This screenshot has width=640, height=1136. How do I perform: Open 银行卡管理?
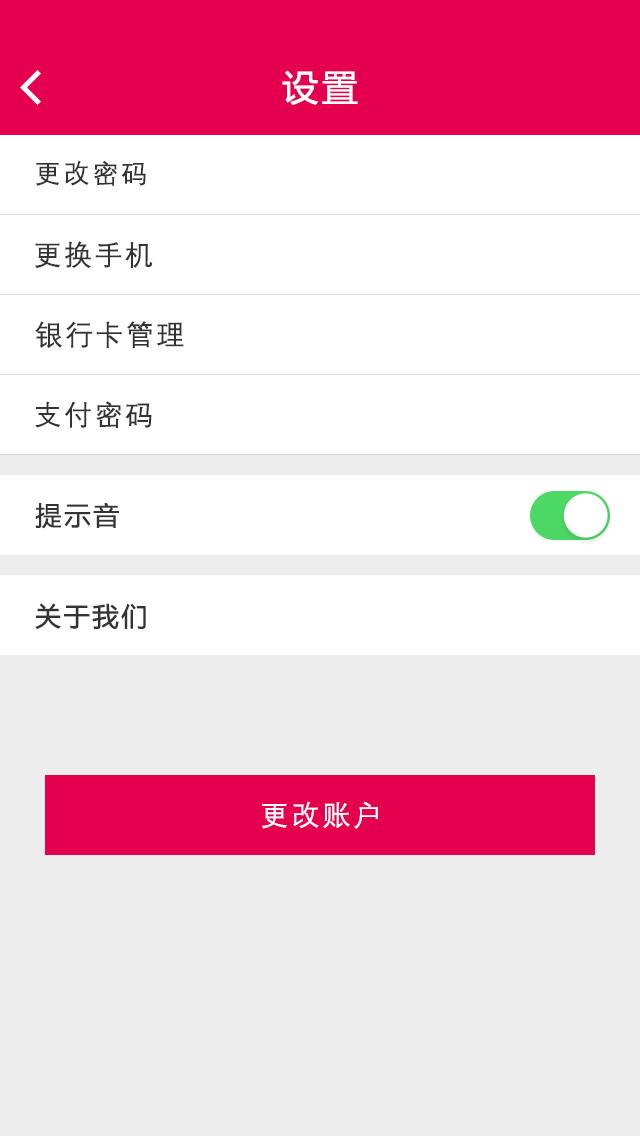(x=320, y=335)
